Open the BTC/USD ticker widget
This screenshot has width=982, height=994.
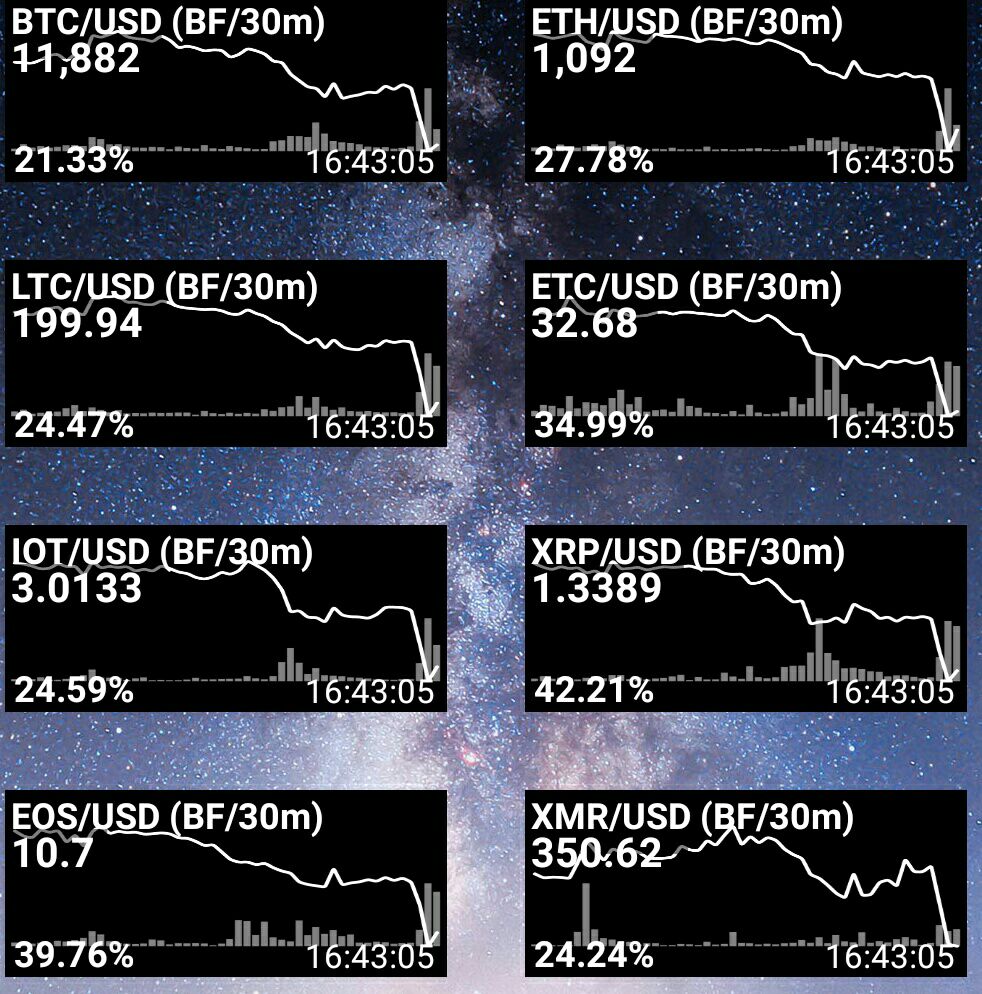coord(226,92)
